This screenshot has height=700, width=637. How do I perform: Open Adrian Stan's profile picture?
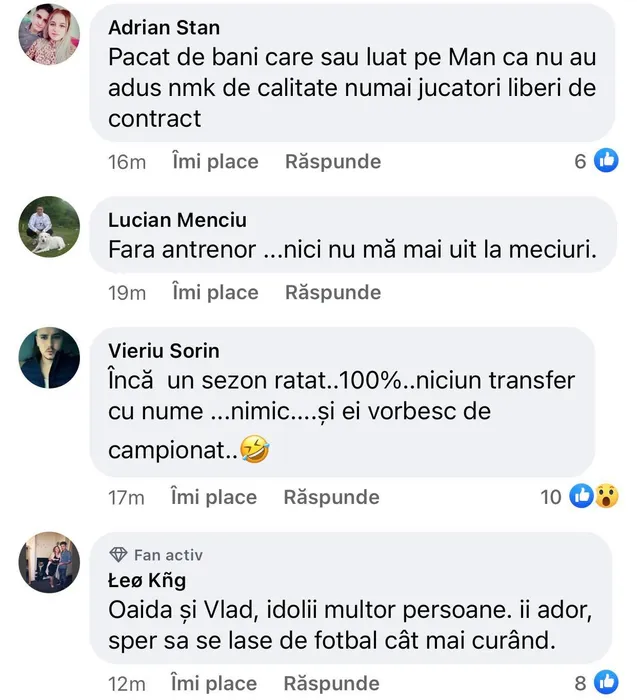click(49, 35)
